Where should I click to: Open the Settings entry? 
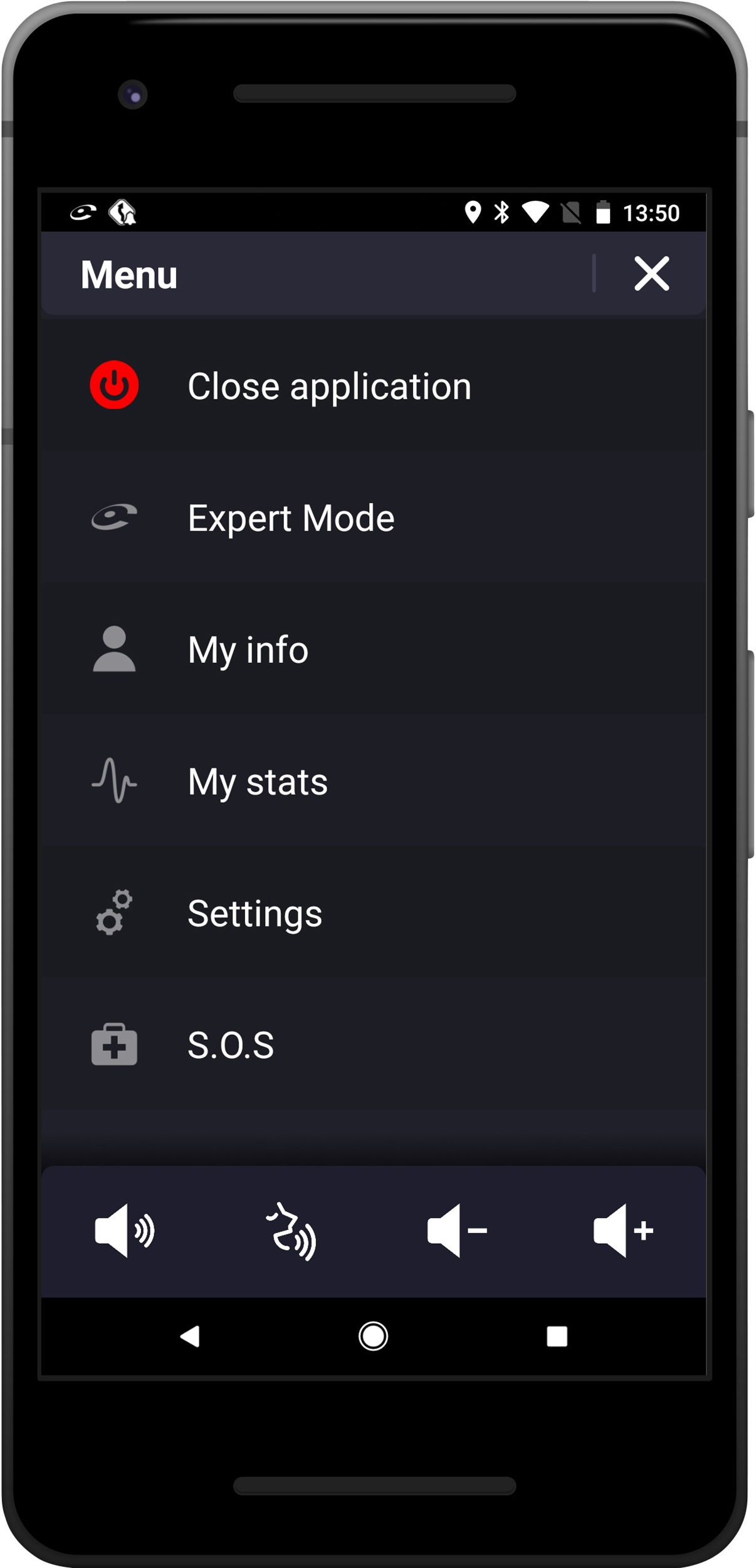click(x=255, y=913)
